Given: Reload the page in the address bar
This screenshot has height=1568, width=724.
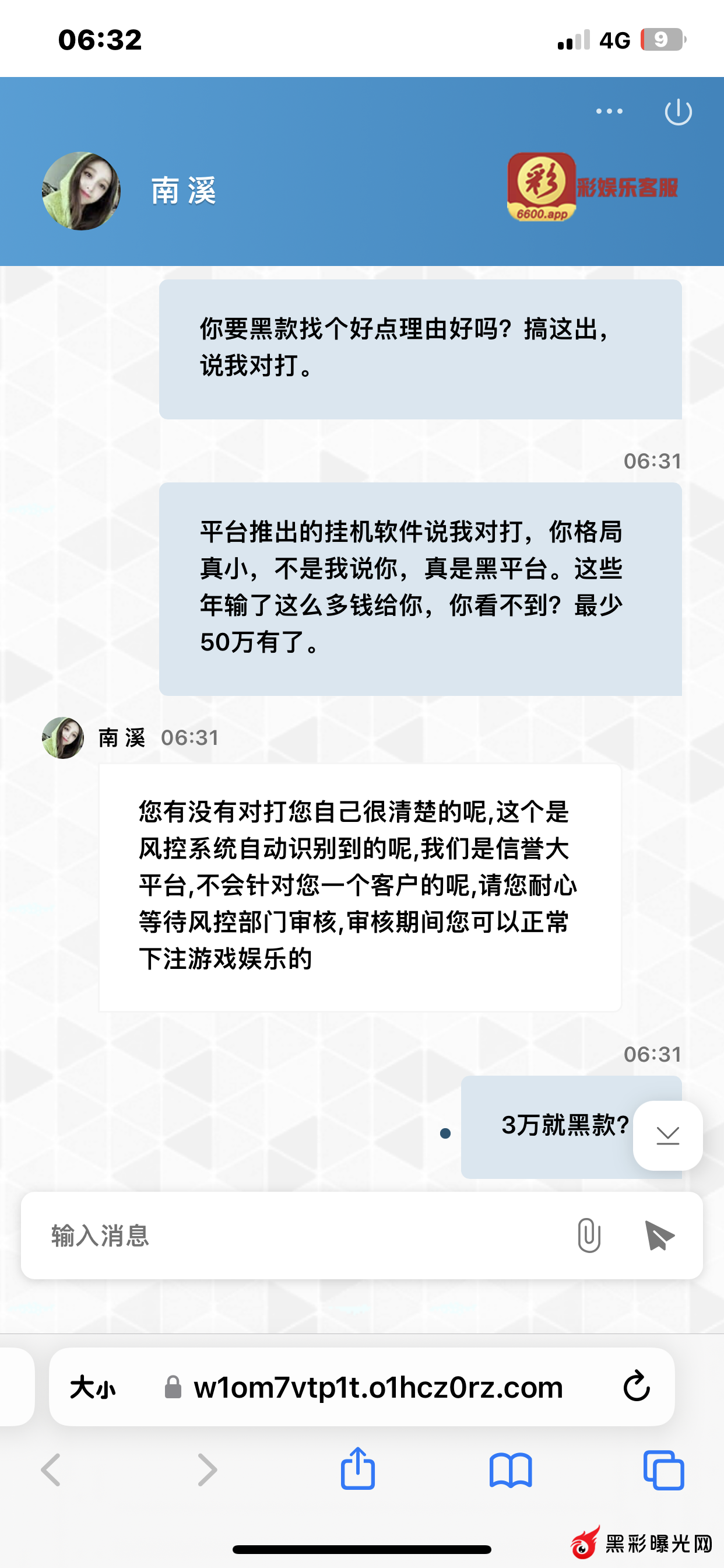Looking at the screenshot, I should point(637,1387).
